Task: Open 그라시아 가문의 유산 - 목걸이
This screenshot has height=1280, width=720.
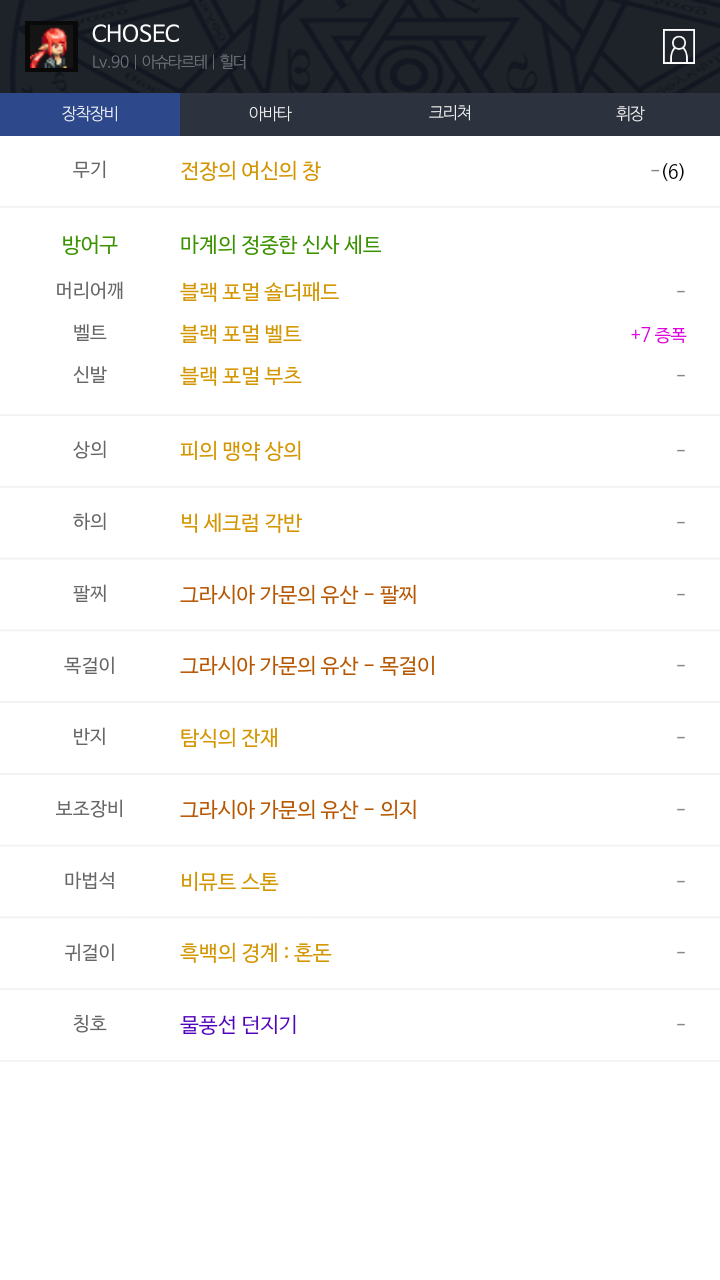Action: pos(308,666)
